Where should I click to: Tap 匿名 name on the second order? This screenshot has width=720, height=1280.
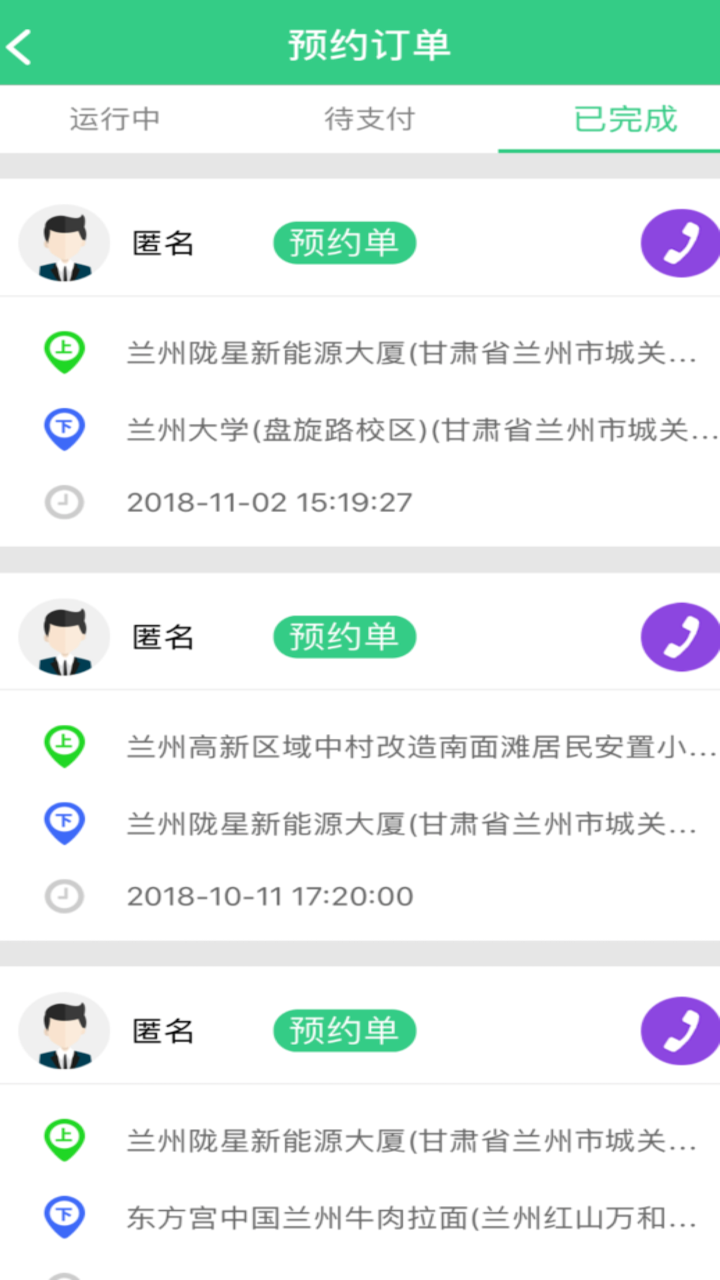tap(162, 636)
